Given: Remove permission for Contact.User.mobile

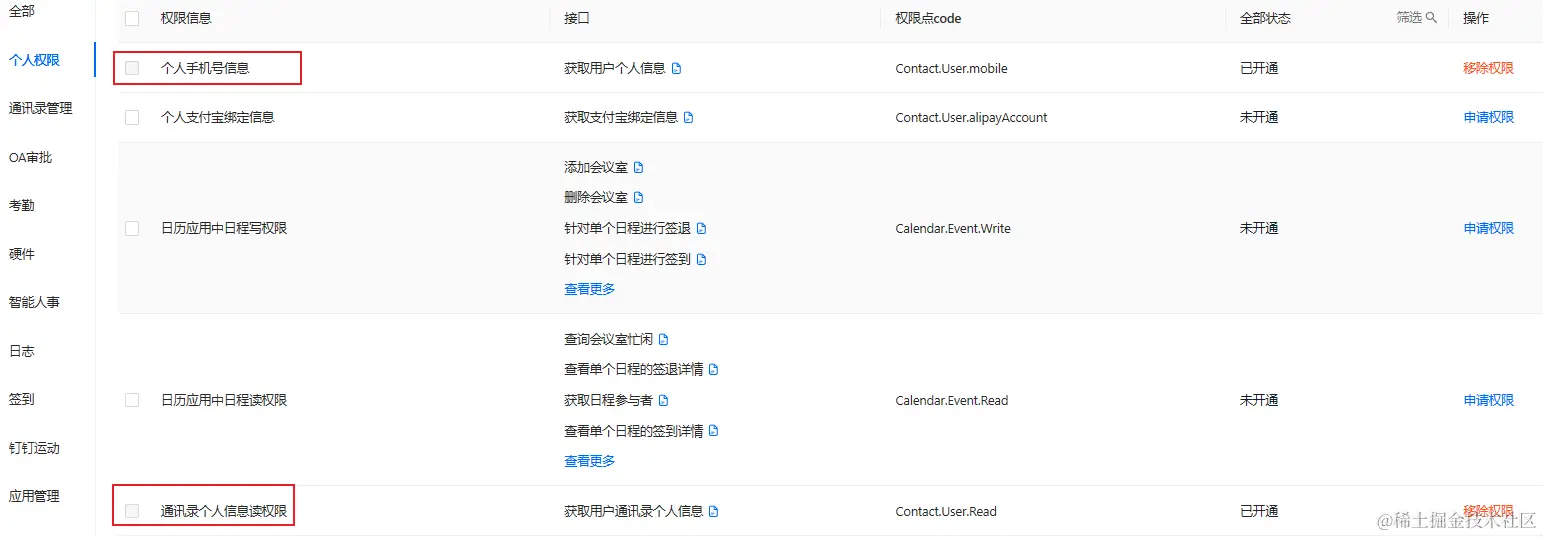Looking at the screenshot, I should click(1488, 68).
